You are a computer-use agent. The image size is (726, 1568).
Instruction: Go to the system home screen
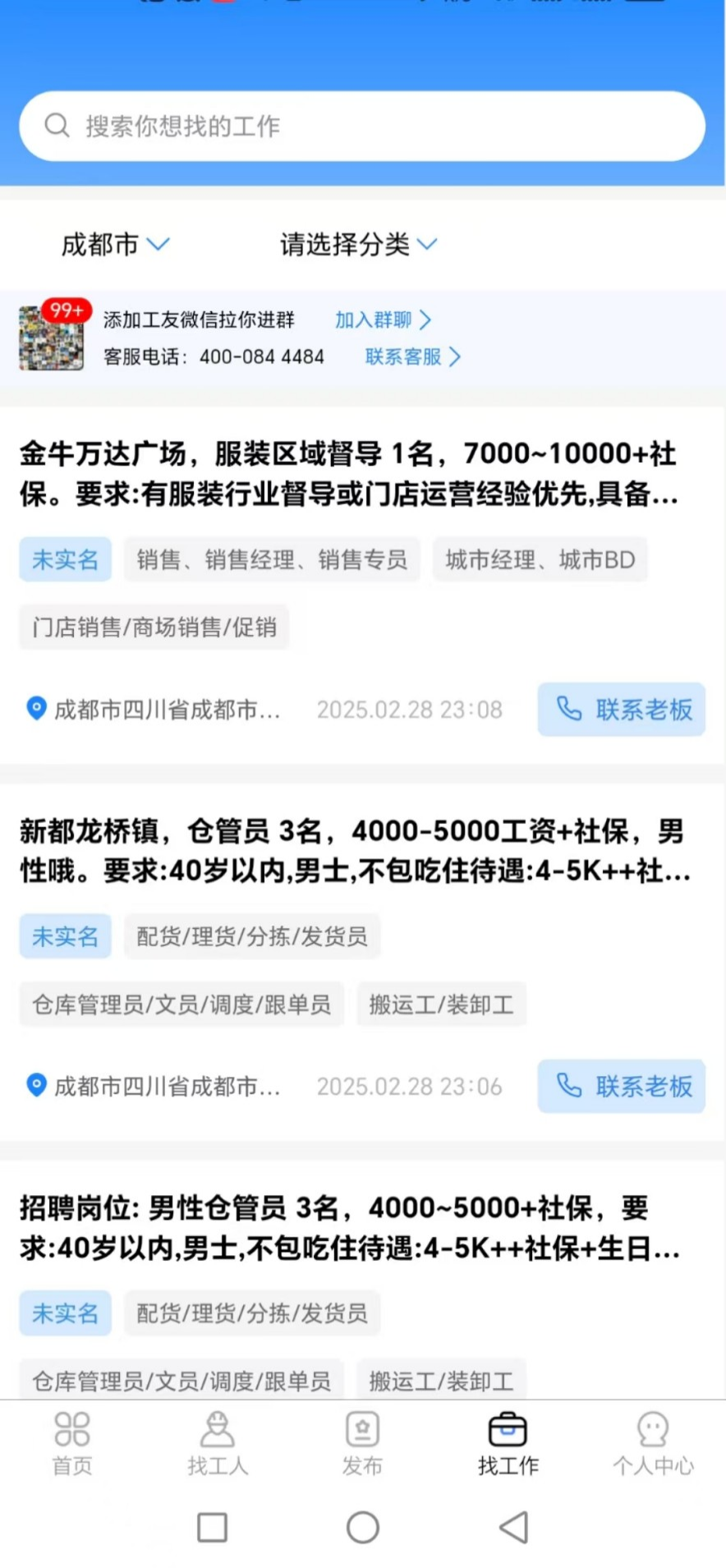click(363, 1528)
